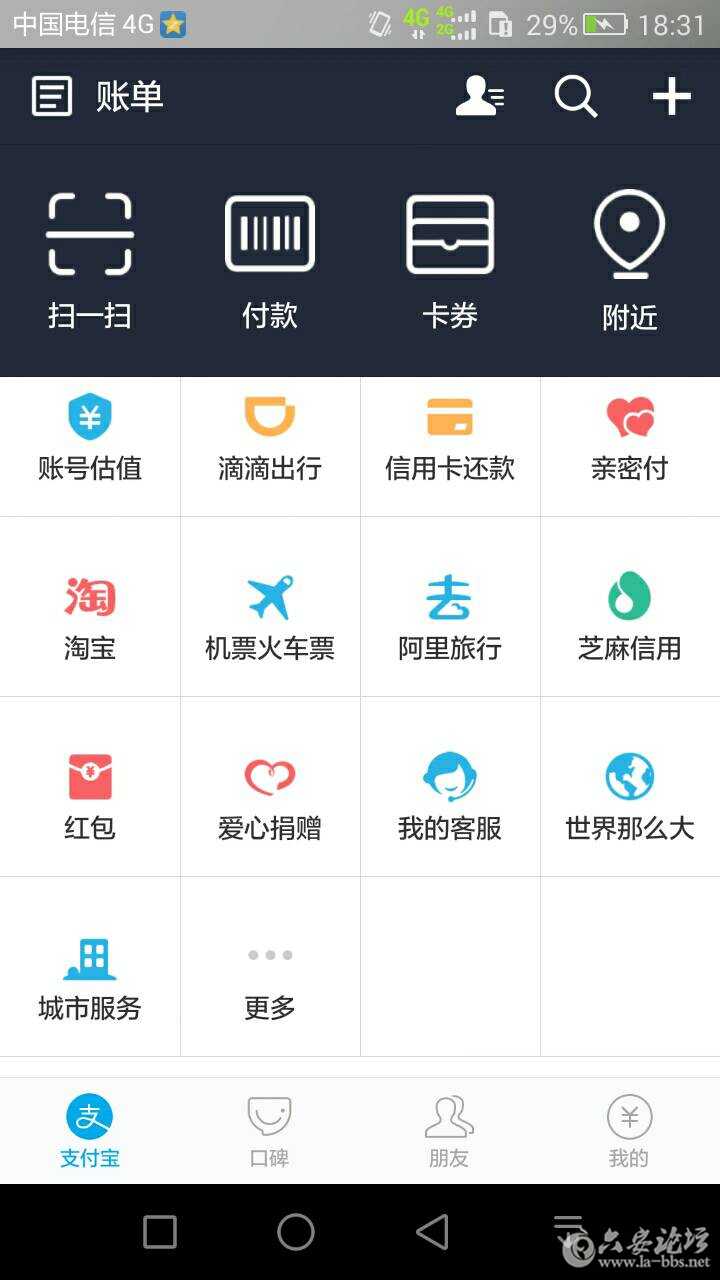Launch 扫一扫 scanner
This screenshot has height=1280, width=720.
(90, 260)
